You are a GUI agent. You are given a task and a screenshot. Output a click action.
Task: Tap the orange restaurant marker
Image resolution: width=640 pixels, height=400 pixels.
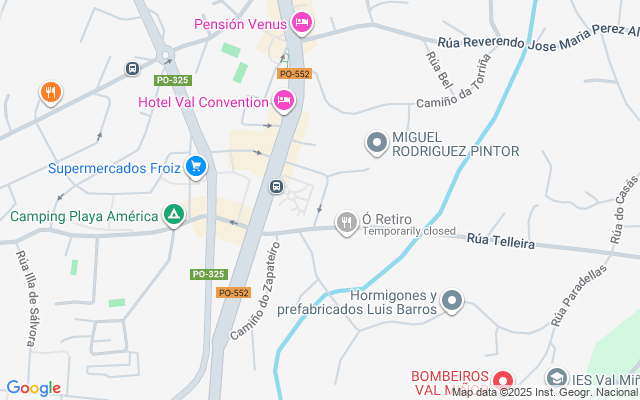pos(51,93)
